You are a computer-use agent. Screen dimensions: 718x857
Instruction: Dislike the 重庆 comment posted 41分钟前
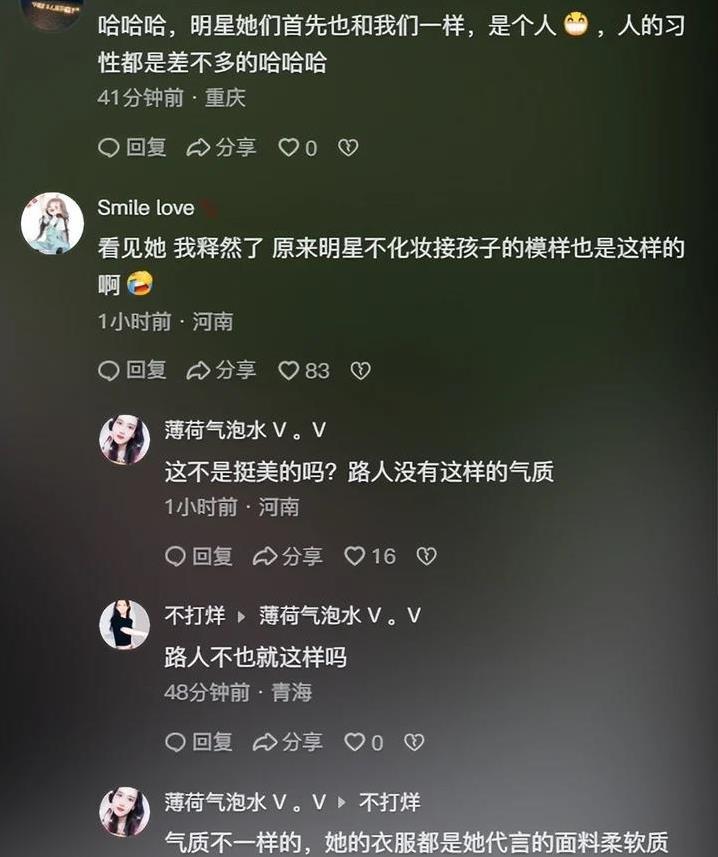click(347, 148)
